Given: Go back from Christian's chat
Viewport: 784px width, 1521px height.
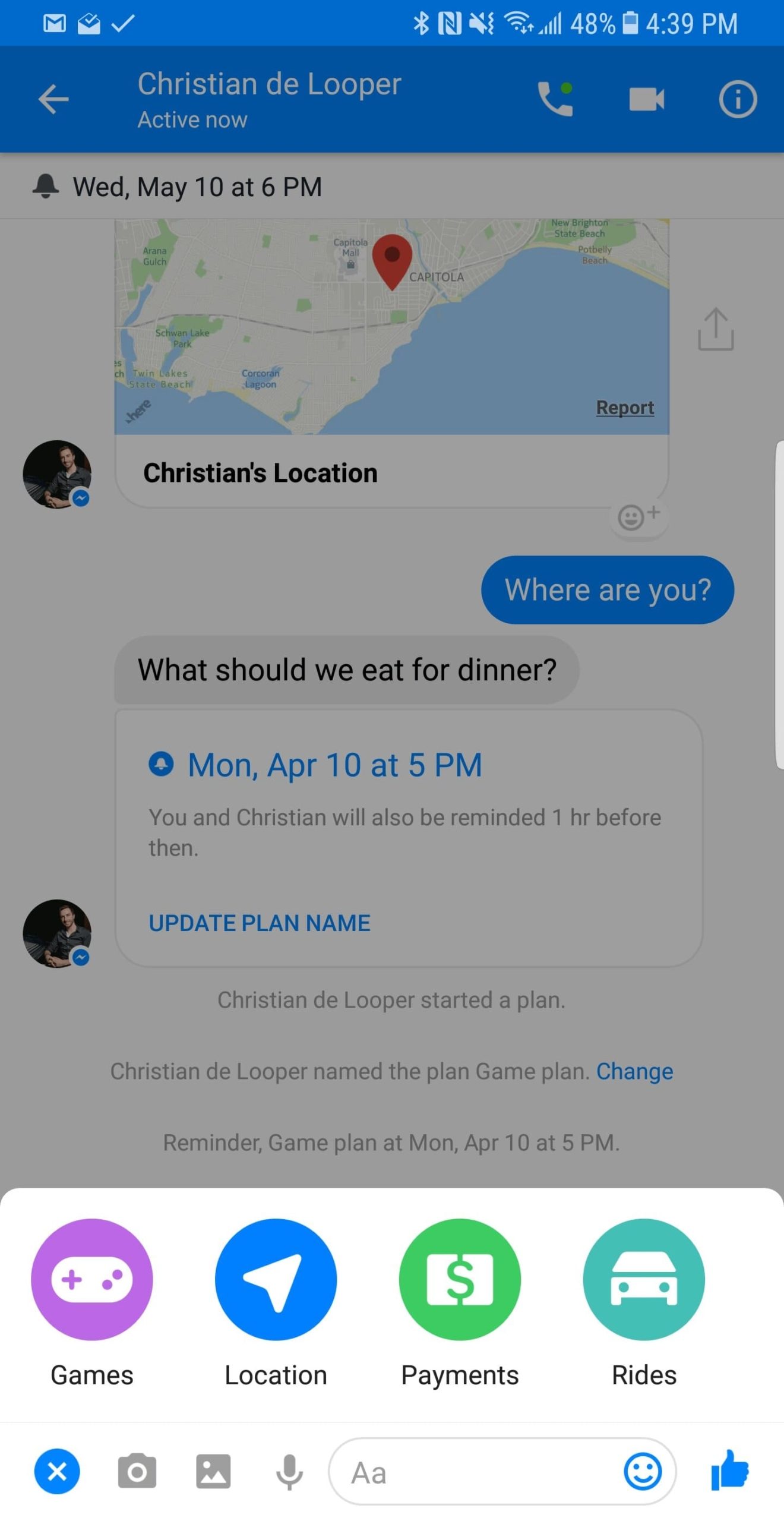Looking at the screenshot, I should point(53,99).
